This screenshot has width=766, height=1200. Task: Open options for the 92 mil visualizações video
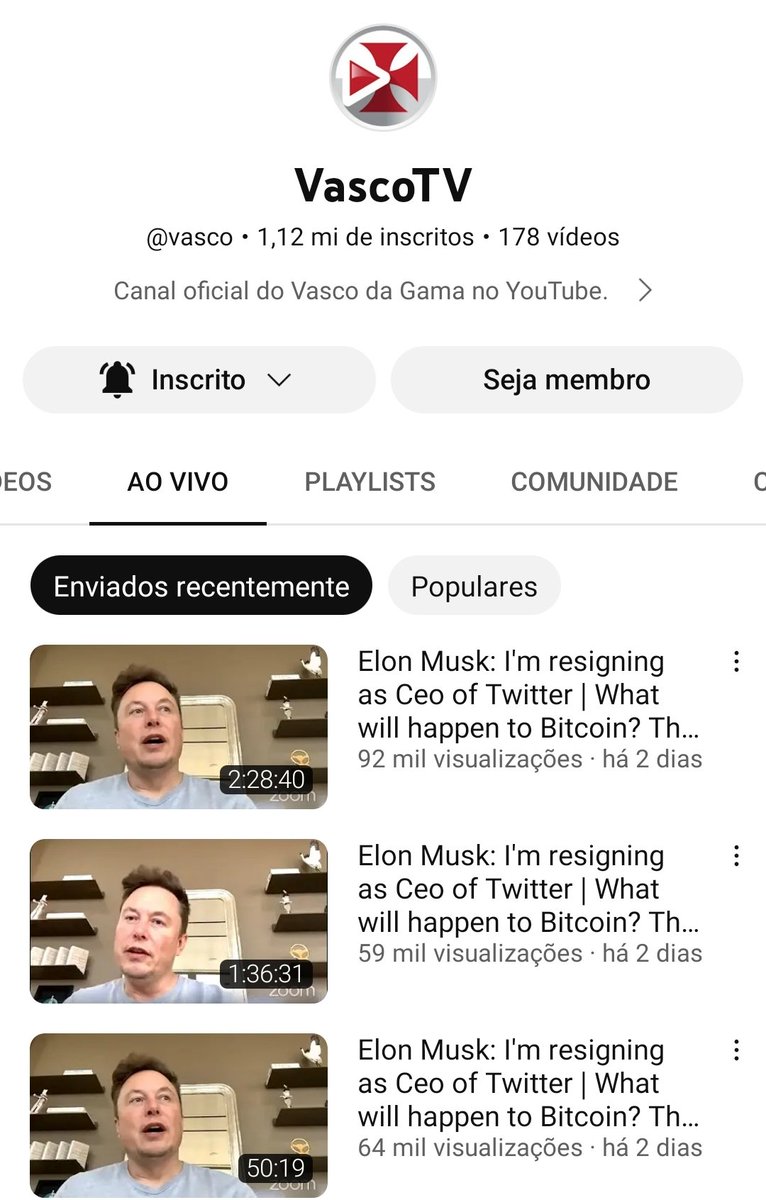(x=736, y=661)
